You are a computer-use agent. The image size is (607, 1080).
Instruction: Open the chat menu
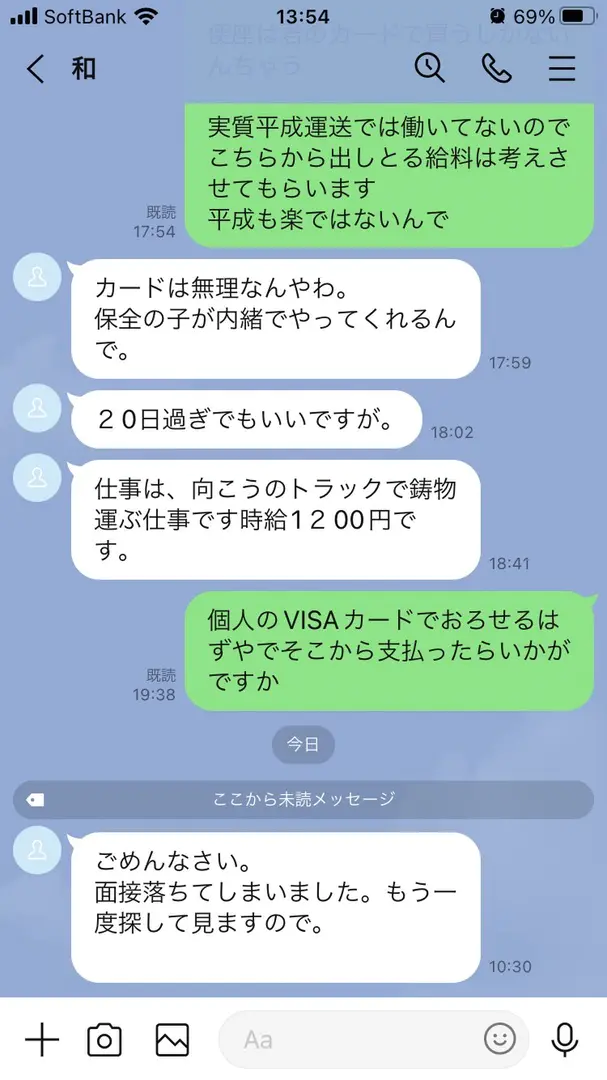[562, 68]
